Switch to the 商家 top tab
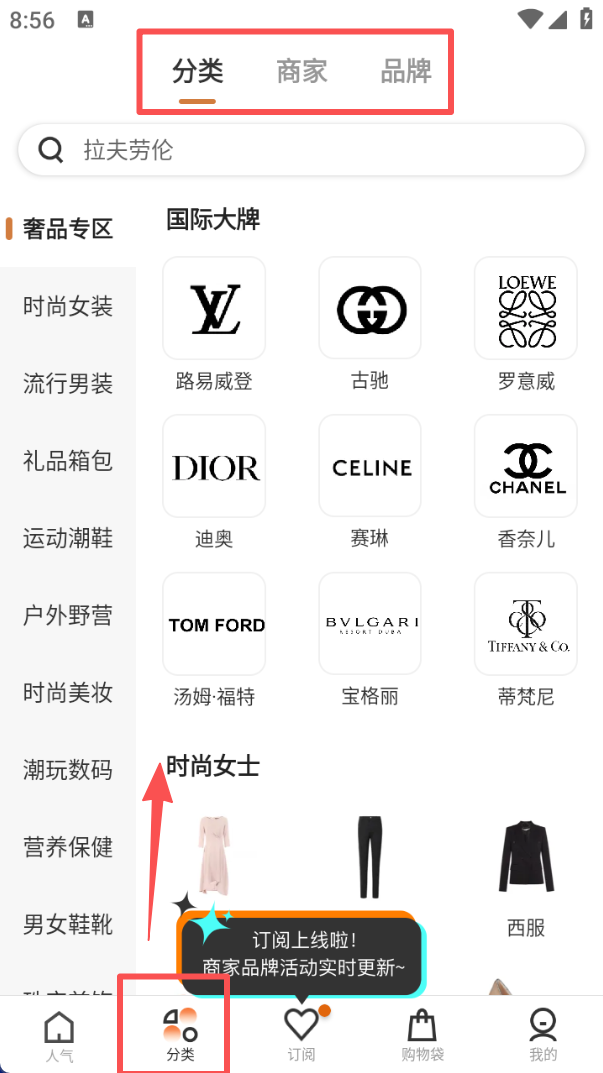This screenshot has height=1073, width=603. click(x=301, y=71)
